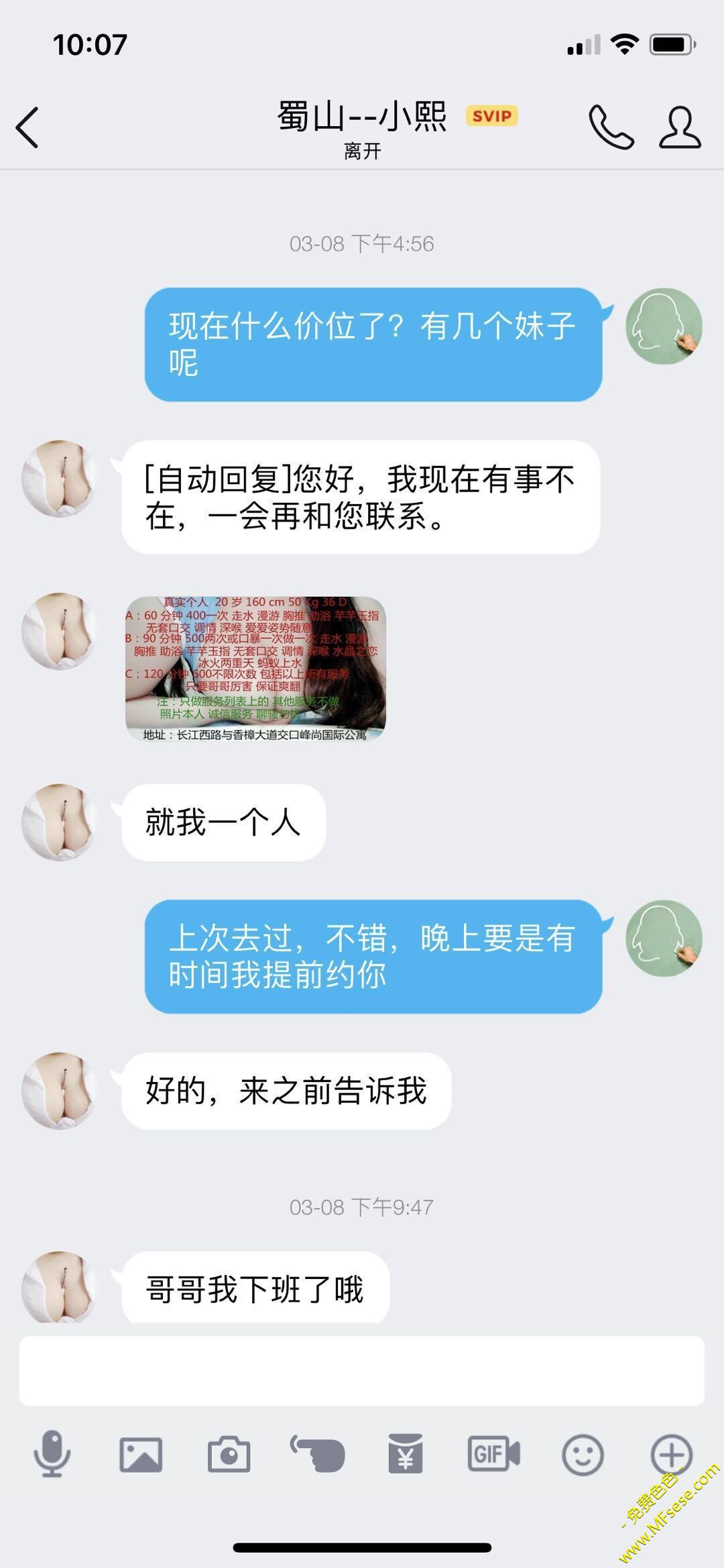The width and height of the screenshot is (724, 1568).
Task: Tap the contact's avatar beside the auto-reply
Action: pos(59,478)
